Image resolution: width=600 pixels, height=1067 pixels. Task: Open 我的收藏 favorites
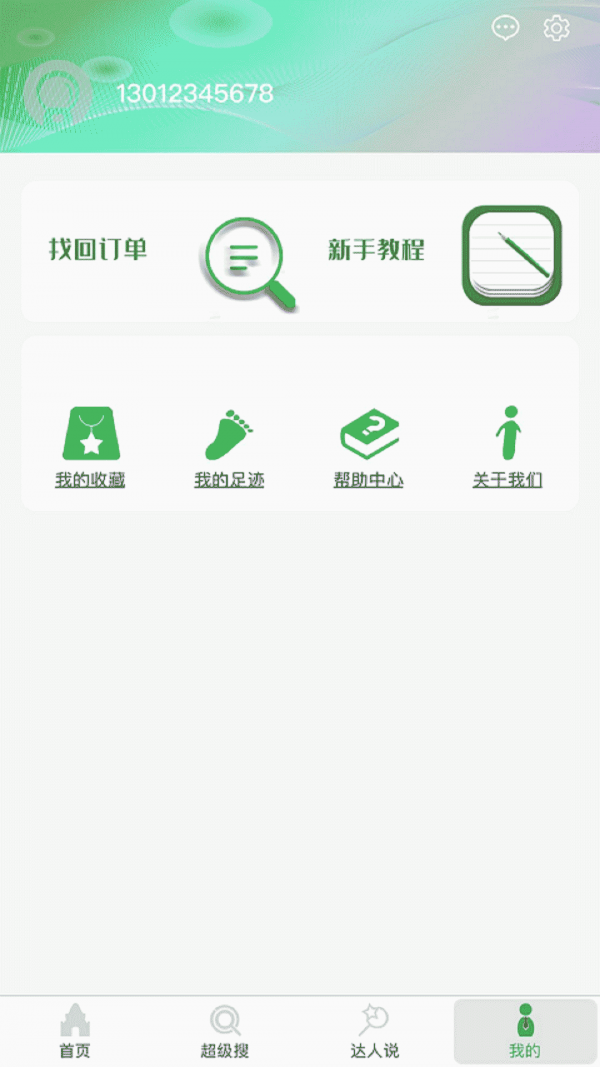90,447
